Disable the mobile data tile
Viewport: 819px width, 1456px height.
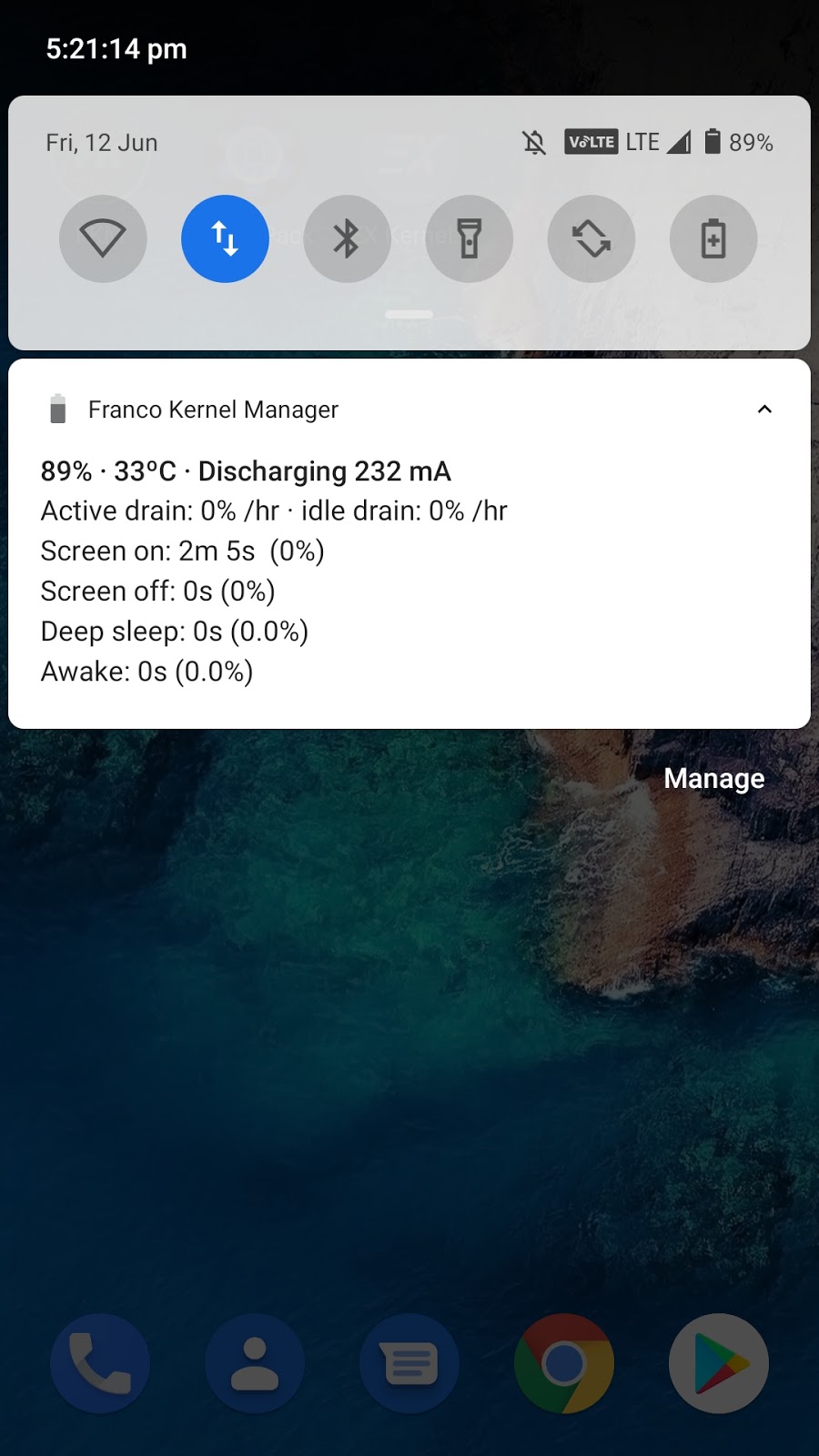click(x=225, y=239)
